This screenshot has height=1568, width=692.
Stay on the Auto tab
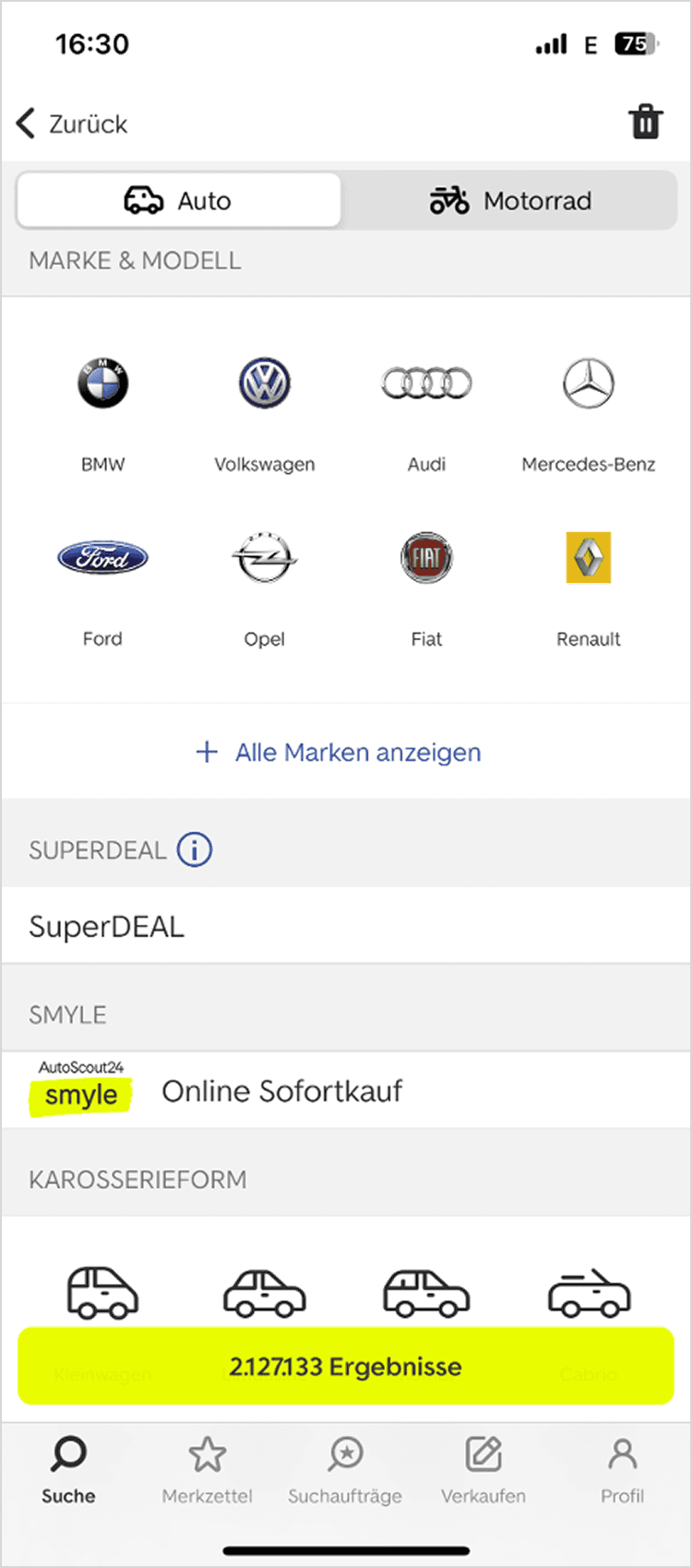coord(177,200)
